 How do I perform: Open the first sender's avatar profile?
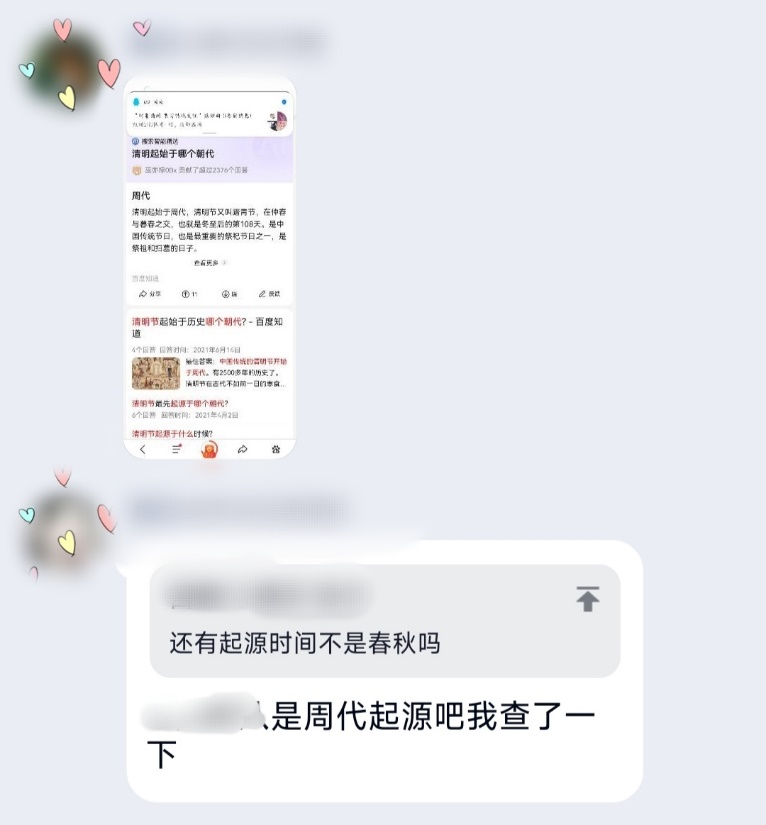click(66, 70)
